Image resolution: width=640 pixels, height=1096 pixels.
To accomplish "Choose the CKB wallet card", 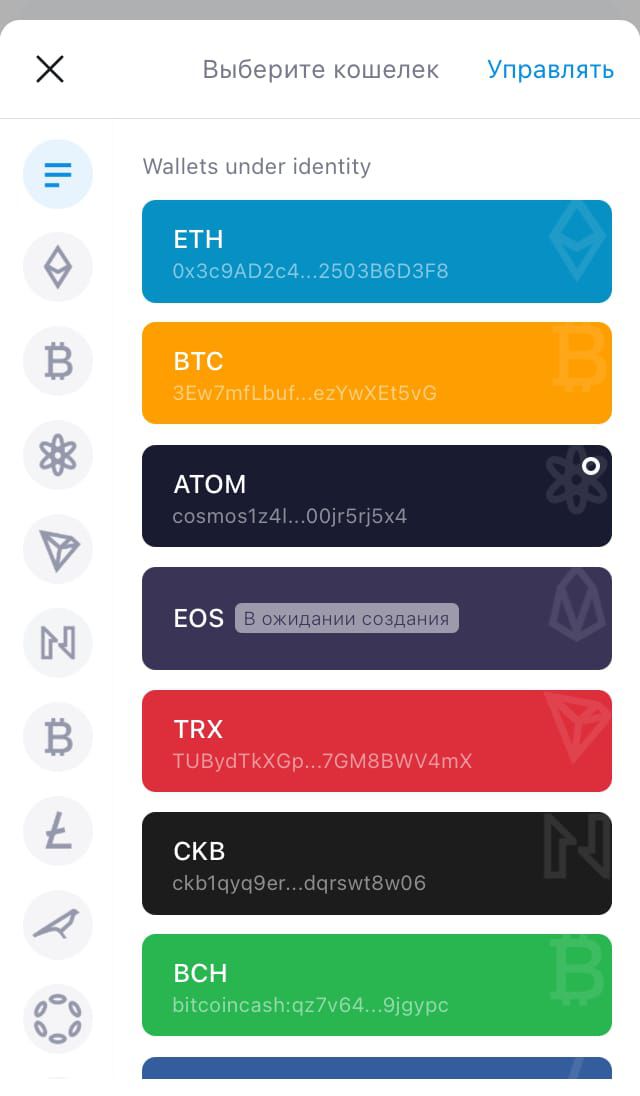I will [x=377, y=863].
